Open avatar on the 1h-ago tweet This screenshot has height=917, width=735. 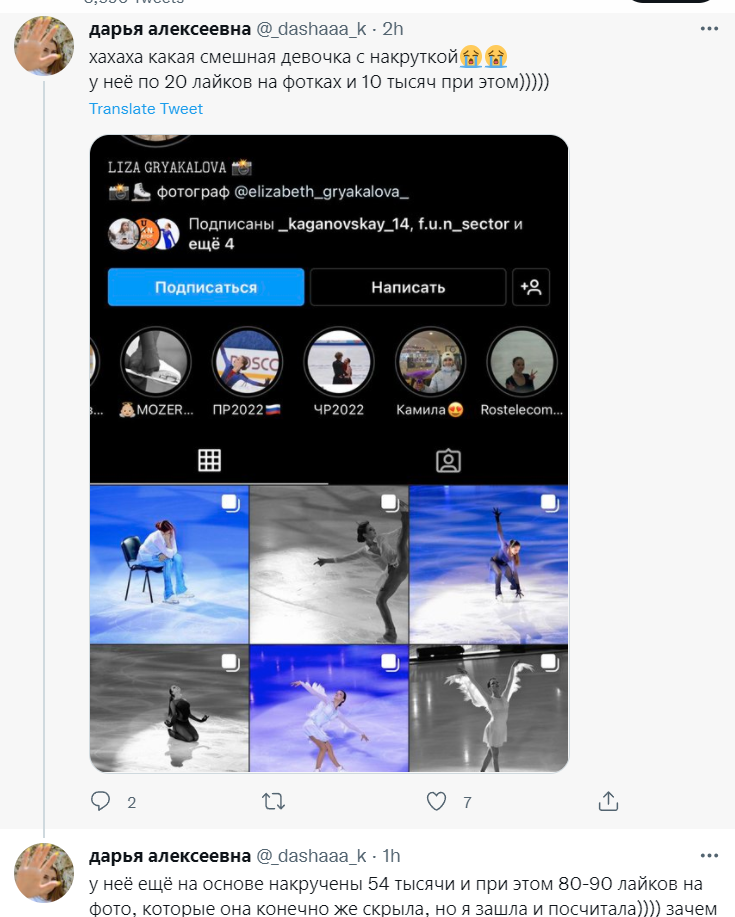click(x=44, y=873)
